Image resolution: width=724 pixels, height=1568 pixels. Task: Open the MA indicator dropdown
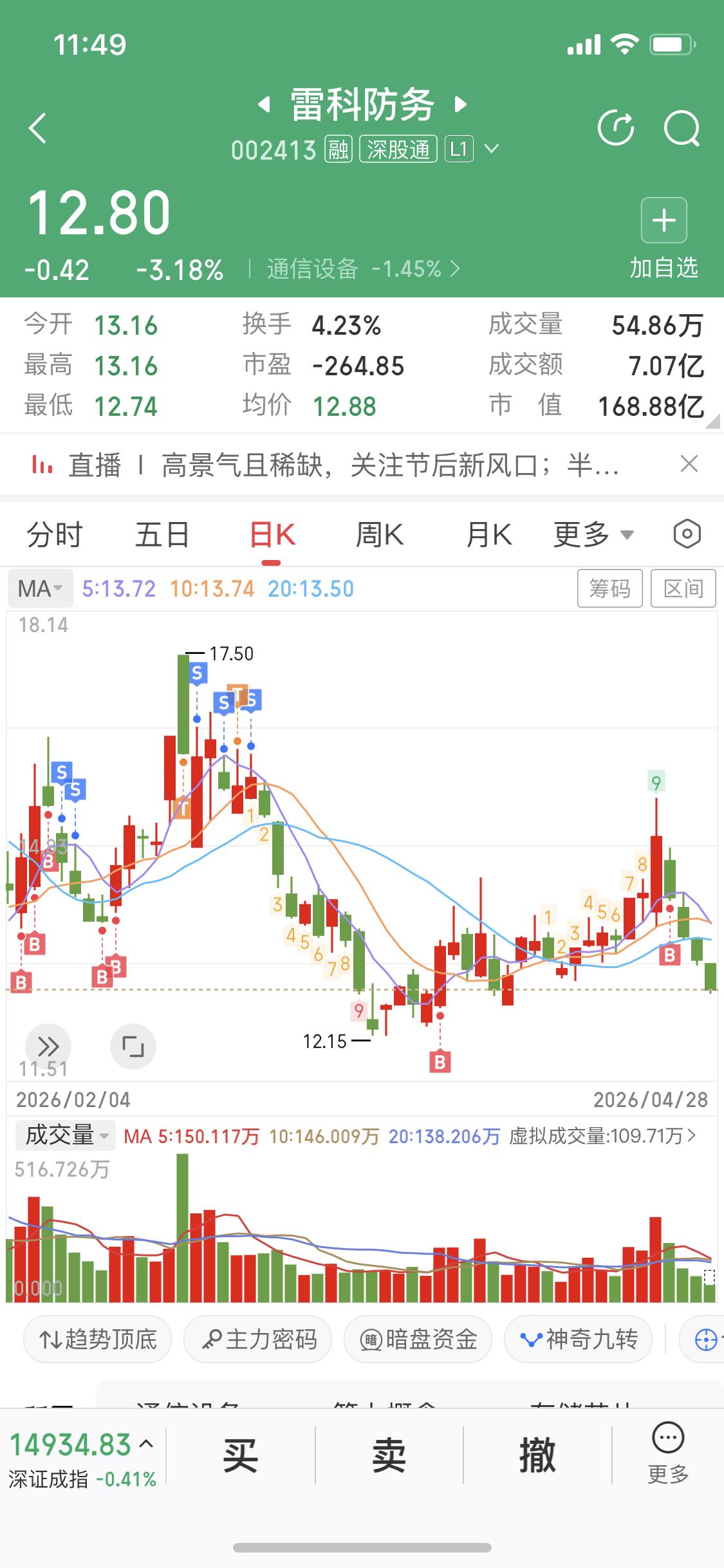click(x=39, y=588)
